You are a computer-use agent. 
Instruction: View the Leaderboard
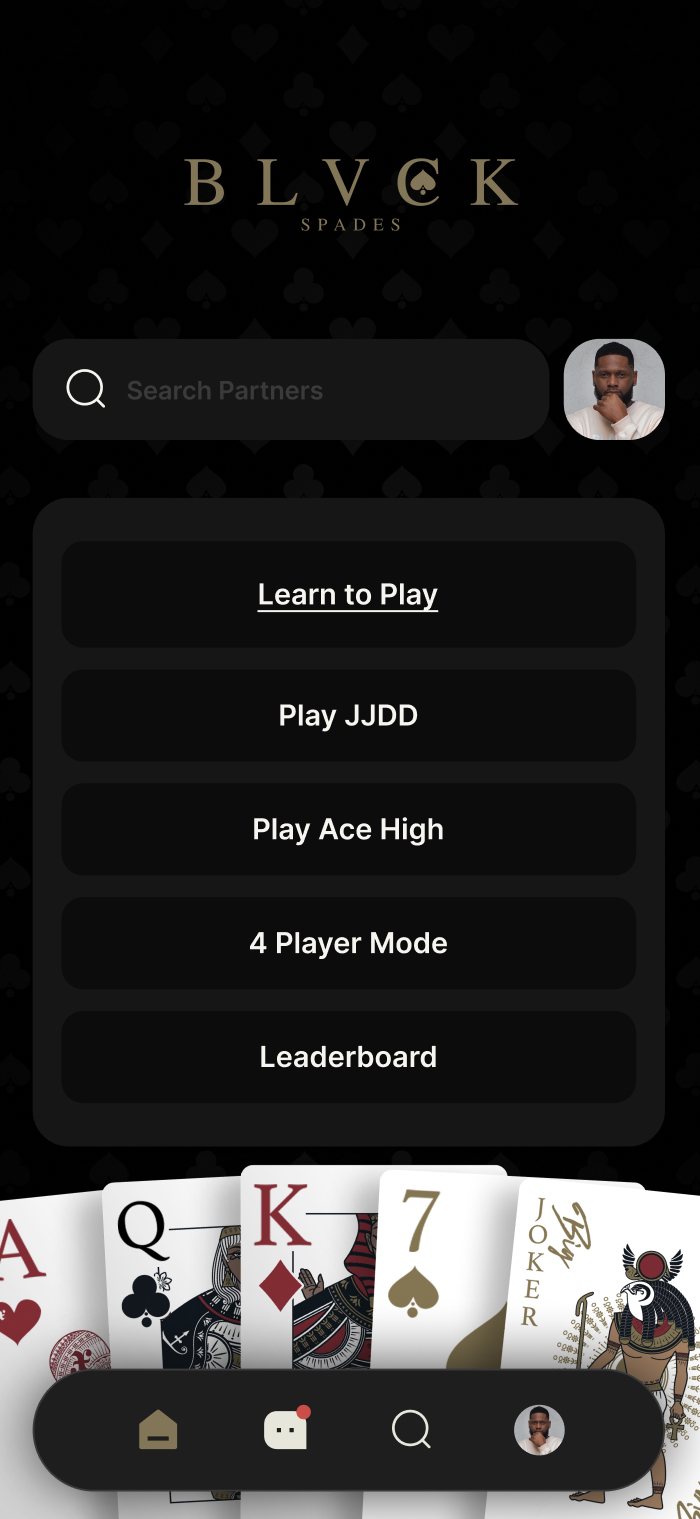pyautogui.click(x=348, y=1057)
